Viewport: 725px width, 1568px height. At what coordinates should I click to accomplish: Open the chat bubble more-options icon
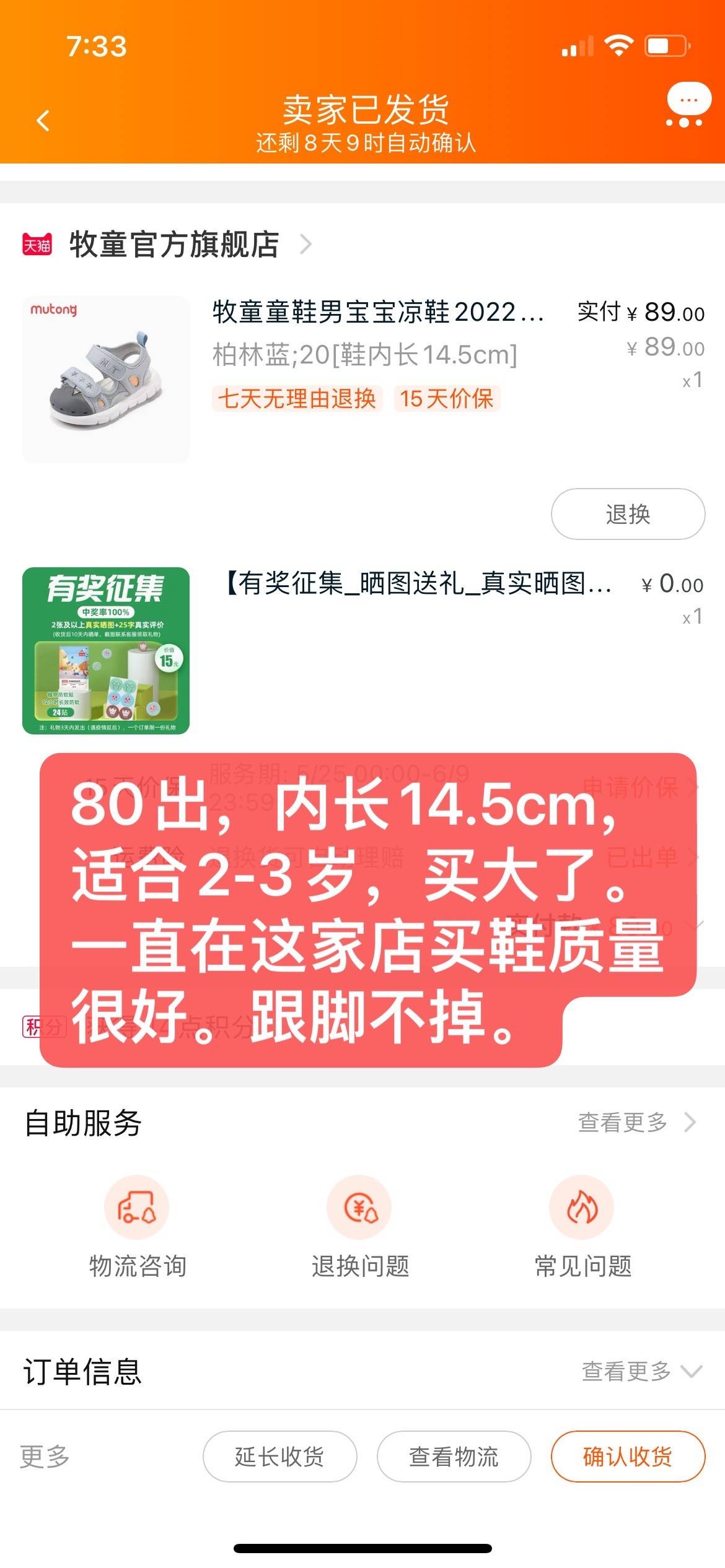[687, 104]
